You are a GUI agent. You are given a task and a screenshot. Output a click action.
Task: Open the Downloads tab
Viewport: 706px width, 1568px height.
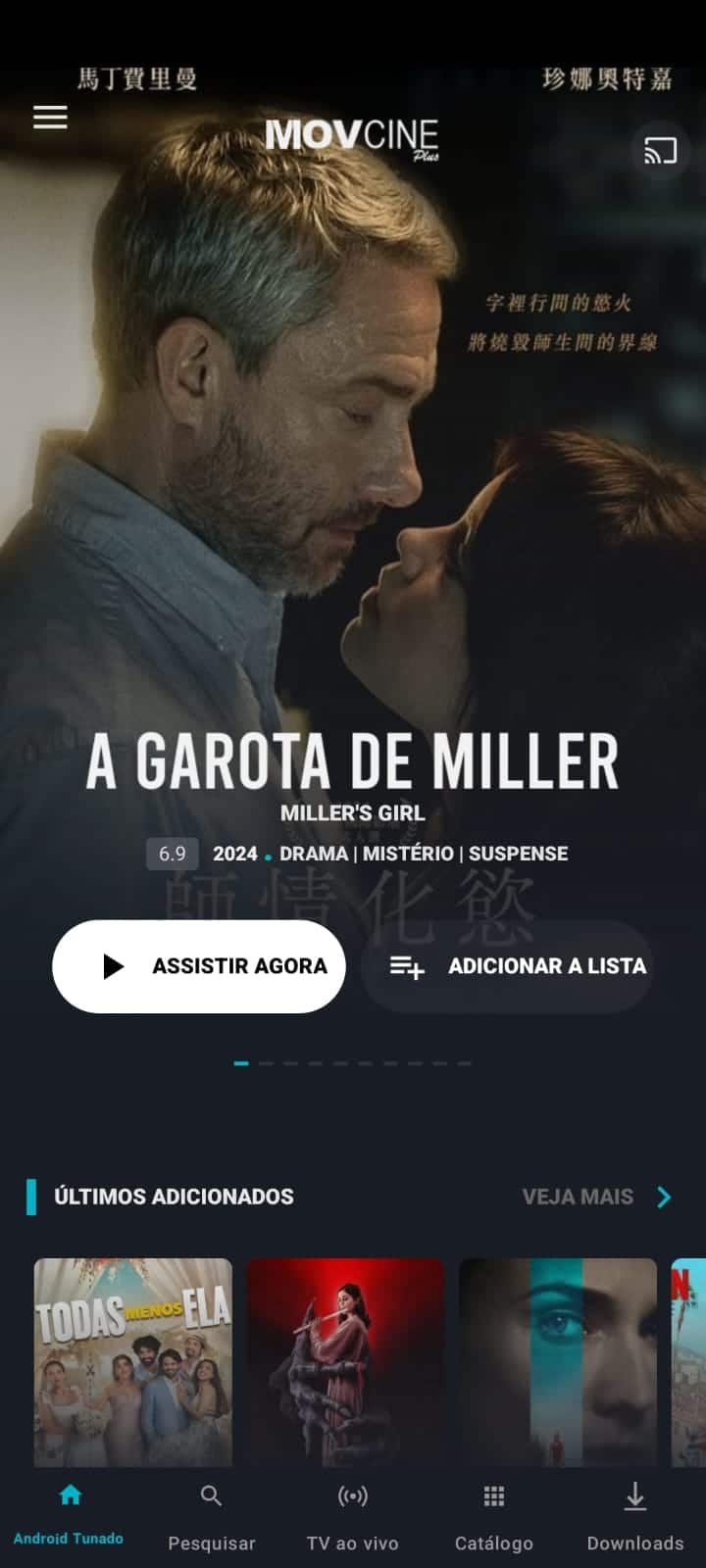click(x=635, y=1516)
